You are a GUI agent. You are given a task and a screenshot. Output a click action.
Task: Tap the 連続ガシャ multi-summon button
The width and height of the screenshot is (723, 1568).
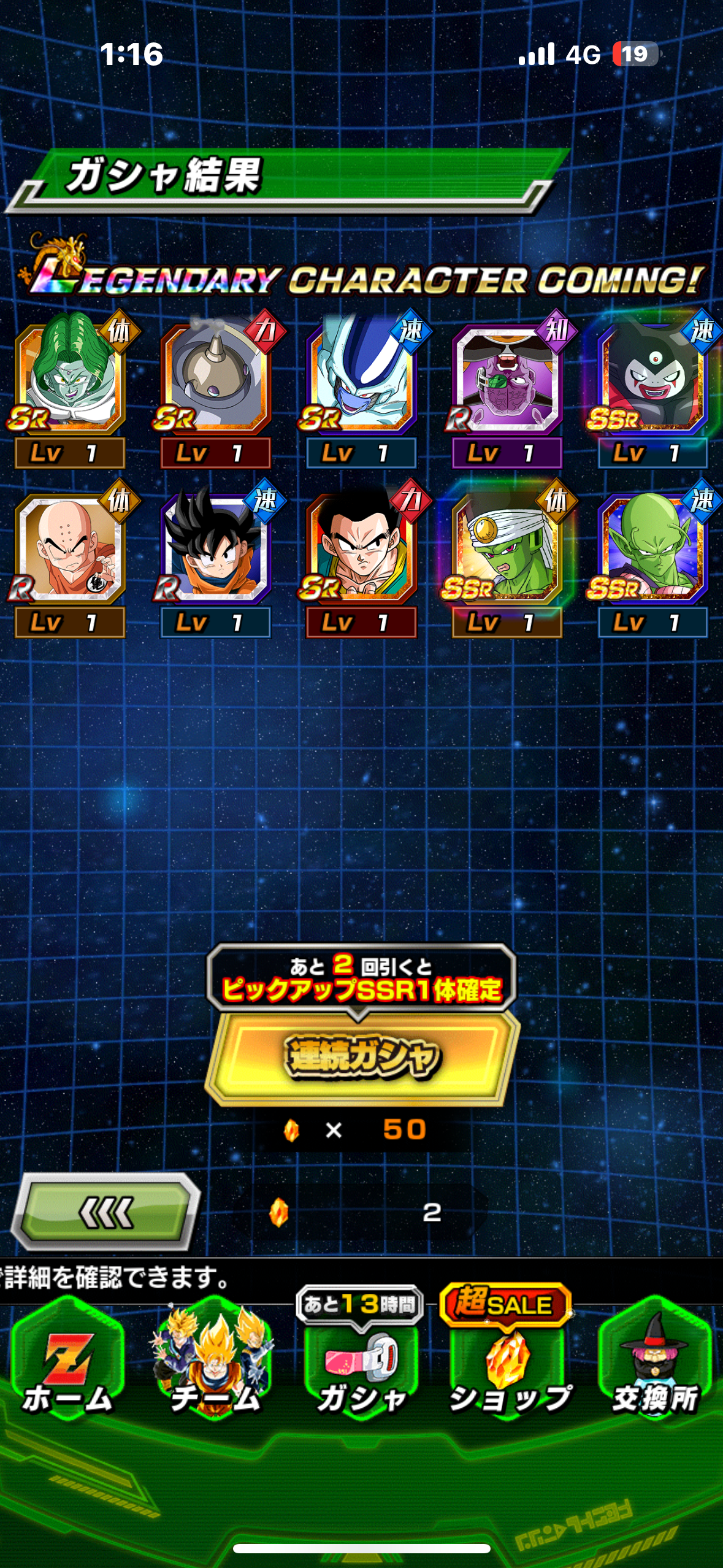(x=362, y=1056)
